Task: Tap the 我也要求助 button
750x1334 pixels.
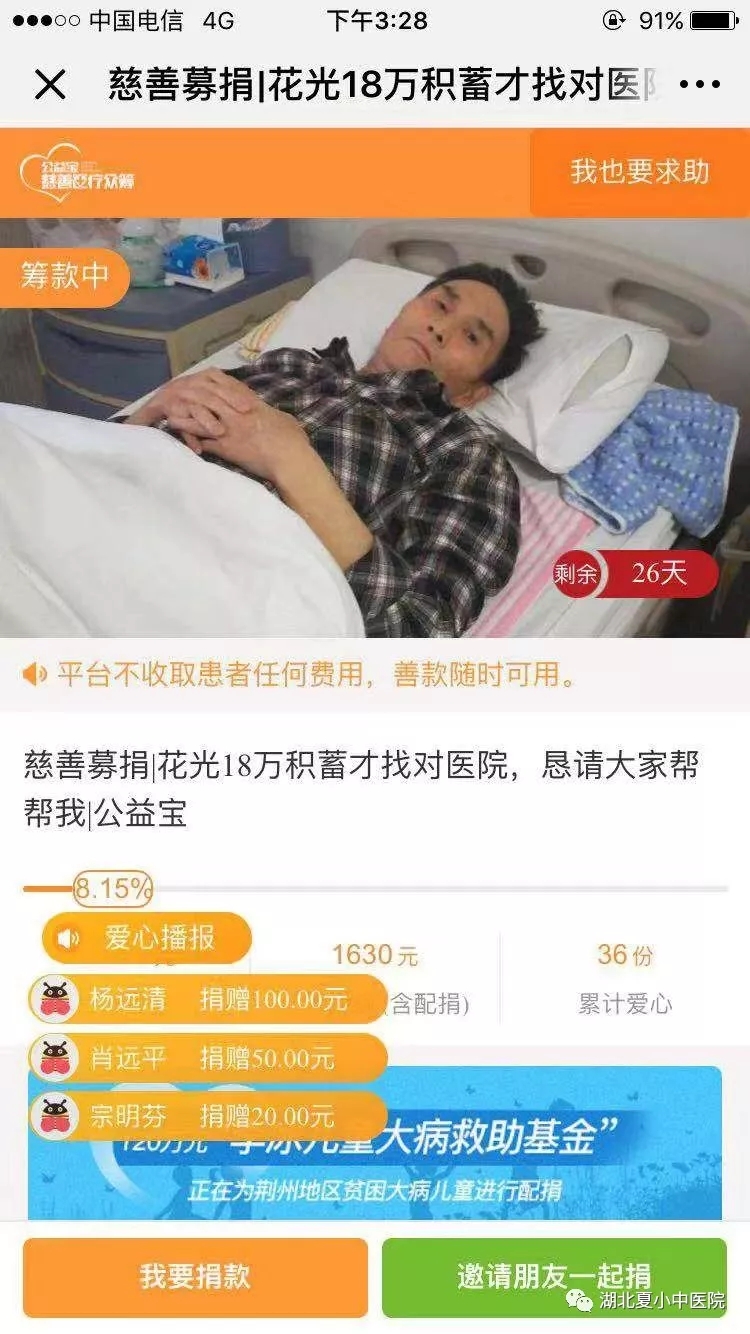Action: [x=639, y=172]
